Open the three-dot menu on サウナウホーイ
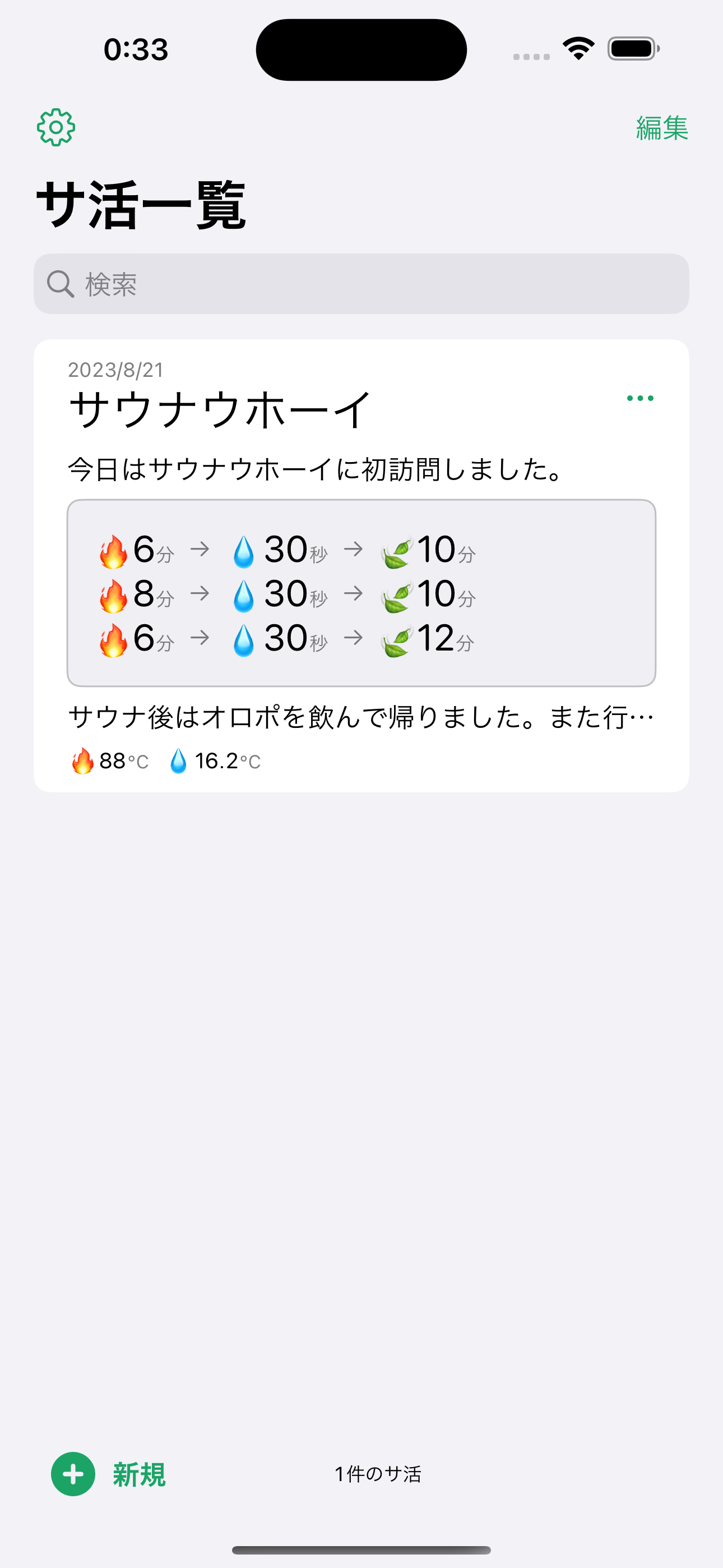The height and width of the screenshot is (1568, 723). tap(640, 398)
